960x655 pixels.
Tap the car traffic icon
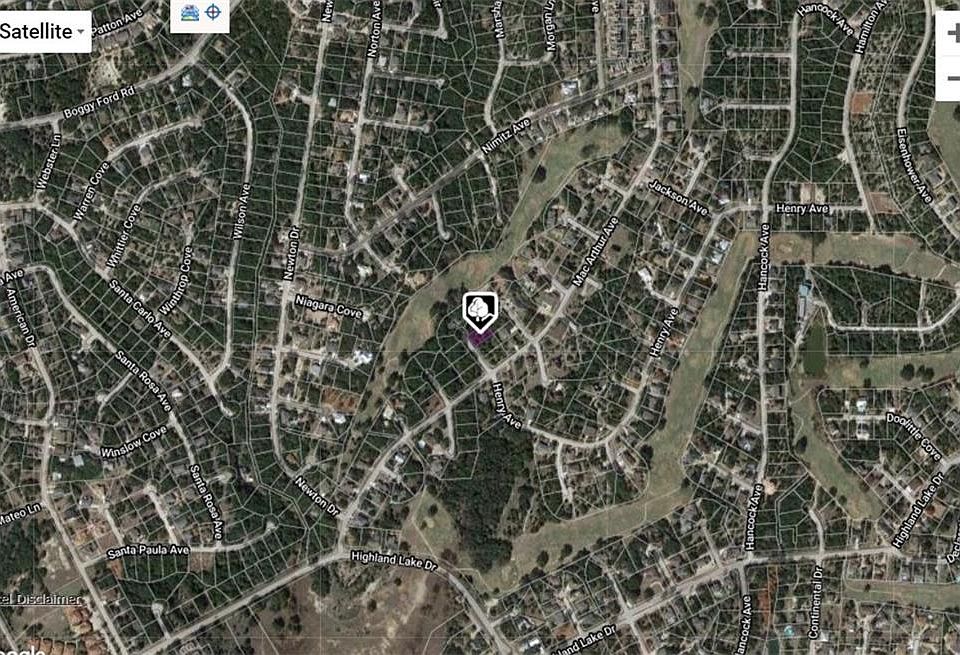click(x=188, y=13)
